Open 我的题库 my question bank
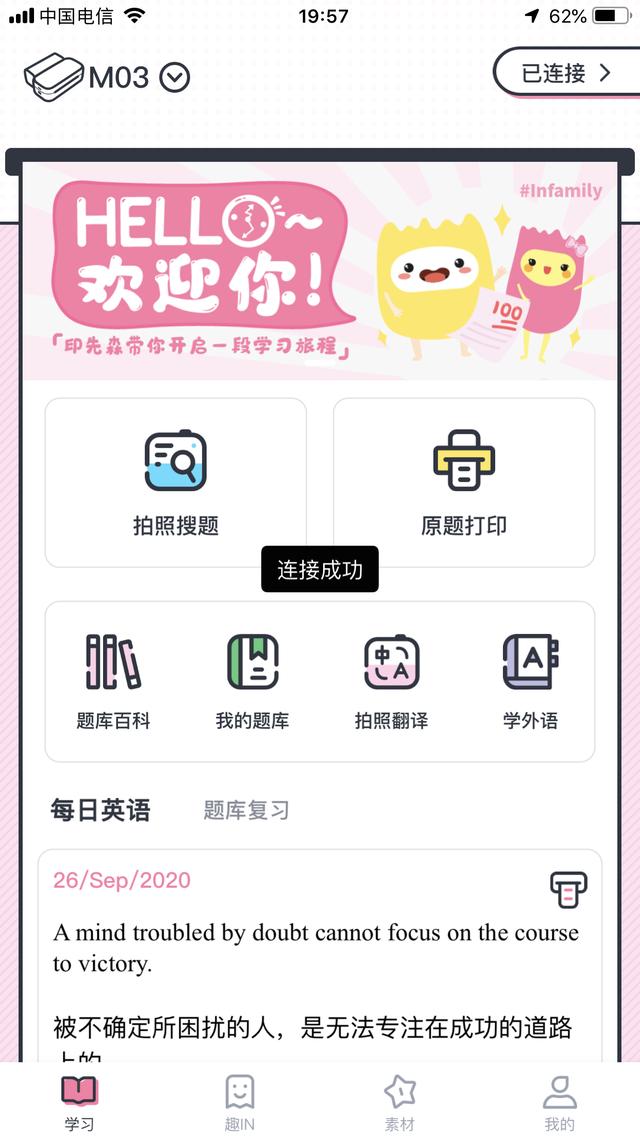The width and height of the screenshot is (640, 1138). click(x=252, y=680)
